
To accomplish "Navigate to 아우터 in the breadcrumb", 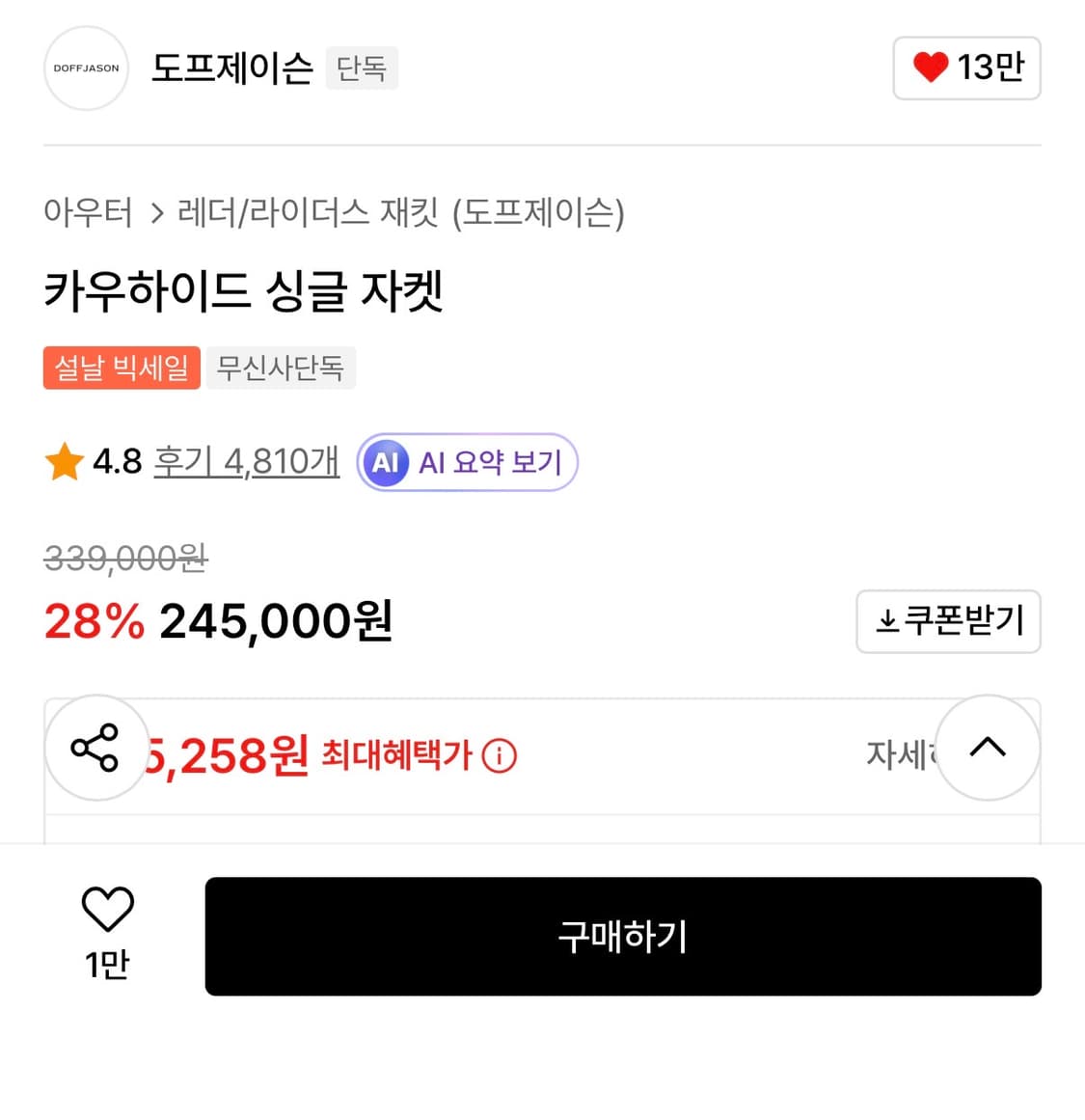I will (x=88, y=213).
